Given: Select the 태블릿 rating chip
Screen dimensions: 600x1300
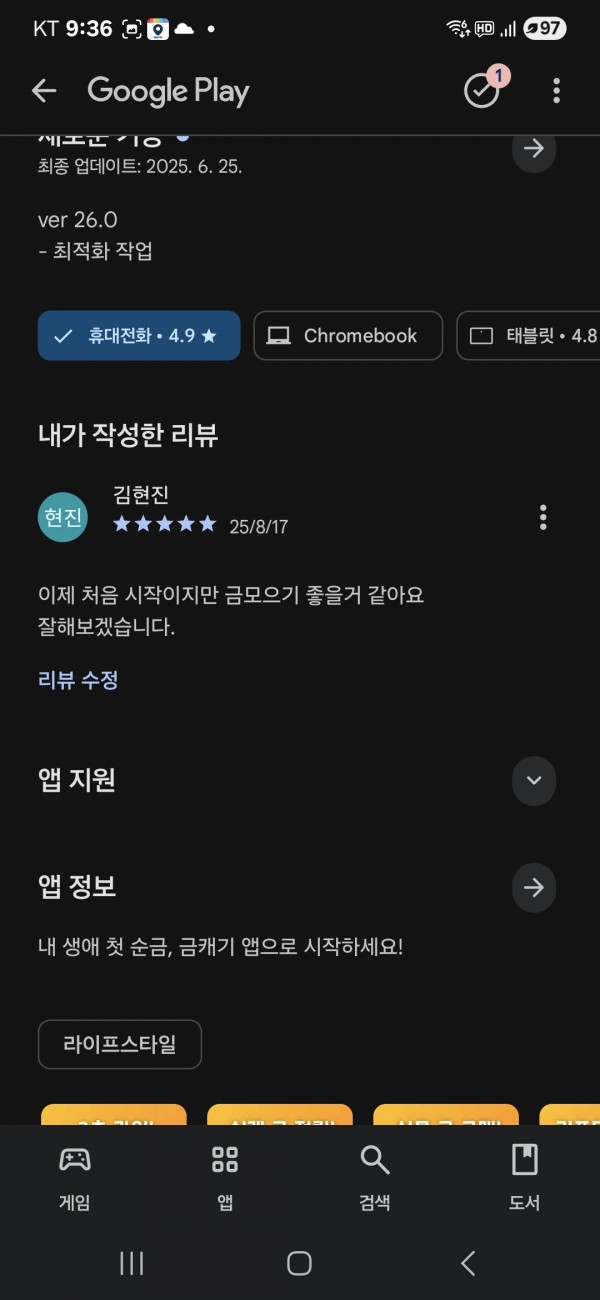Looking at the screenshot, I should pyautogui.click(x=528, y=335).
